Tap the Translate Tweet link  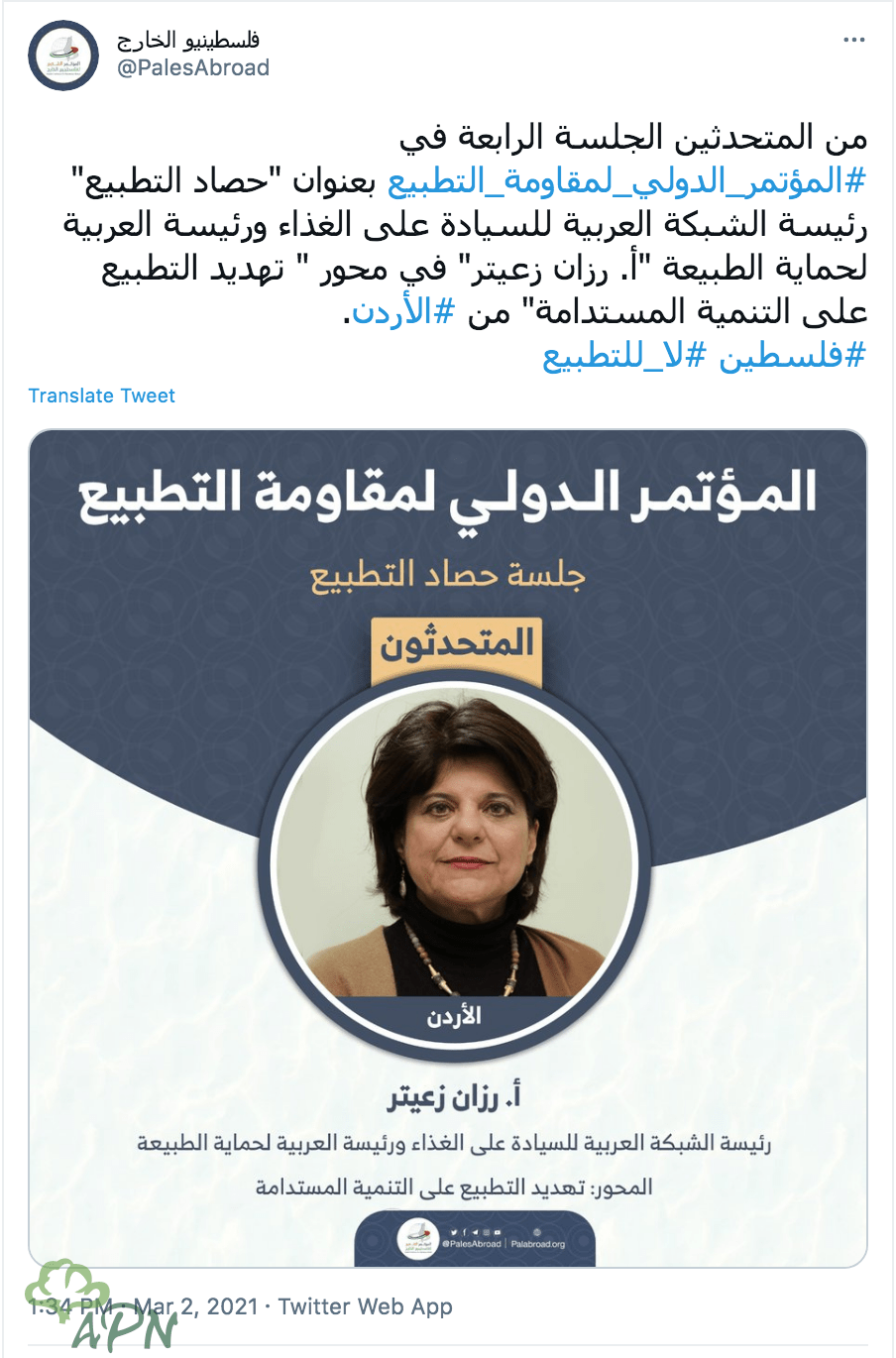pos(102,396)
